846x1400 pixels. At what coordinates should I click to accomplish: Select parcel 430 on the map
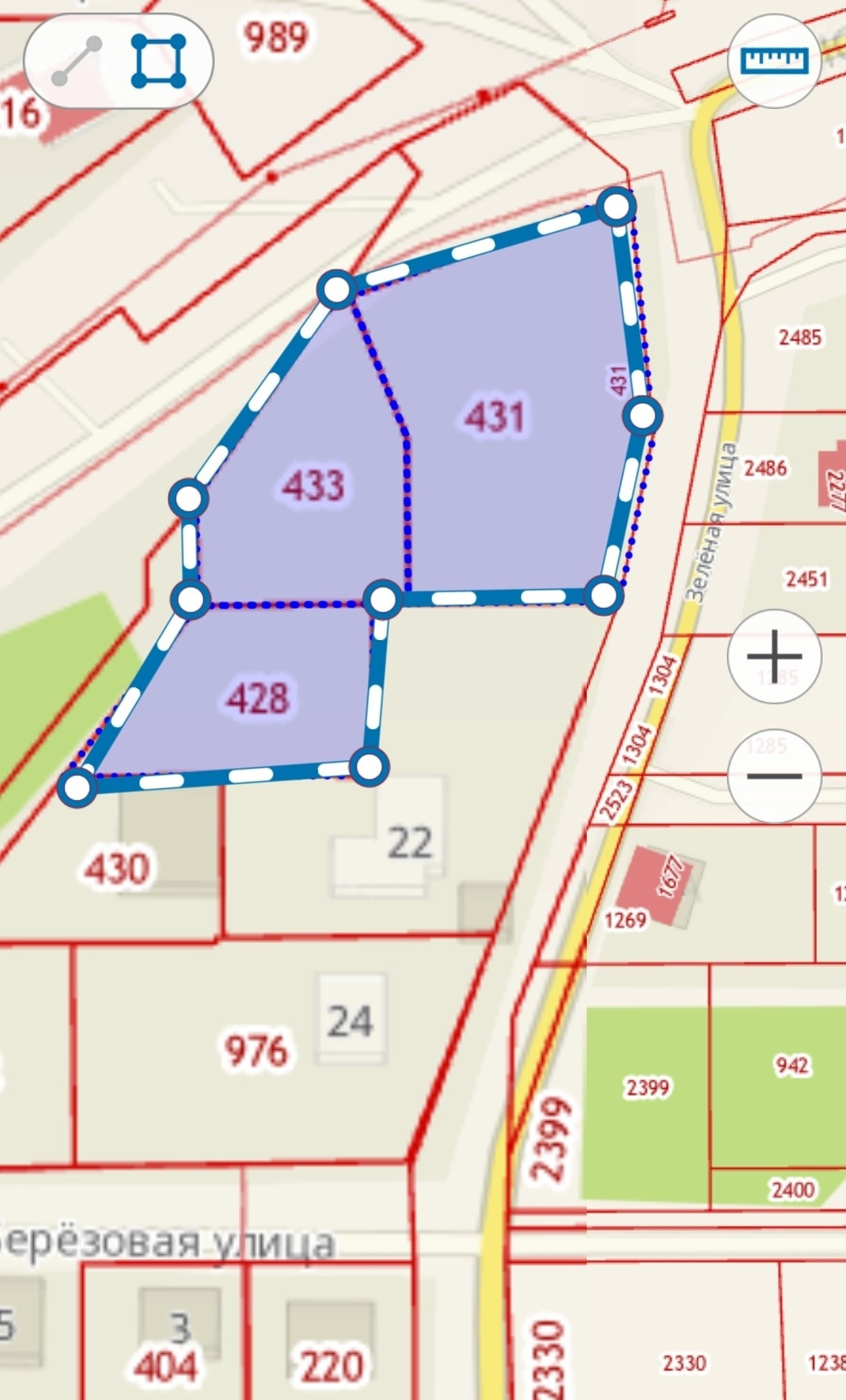click(117, 870)
